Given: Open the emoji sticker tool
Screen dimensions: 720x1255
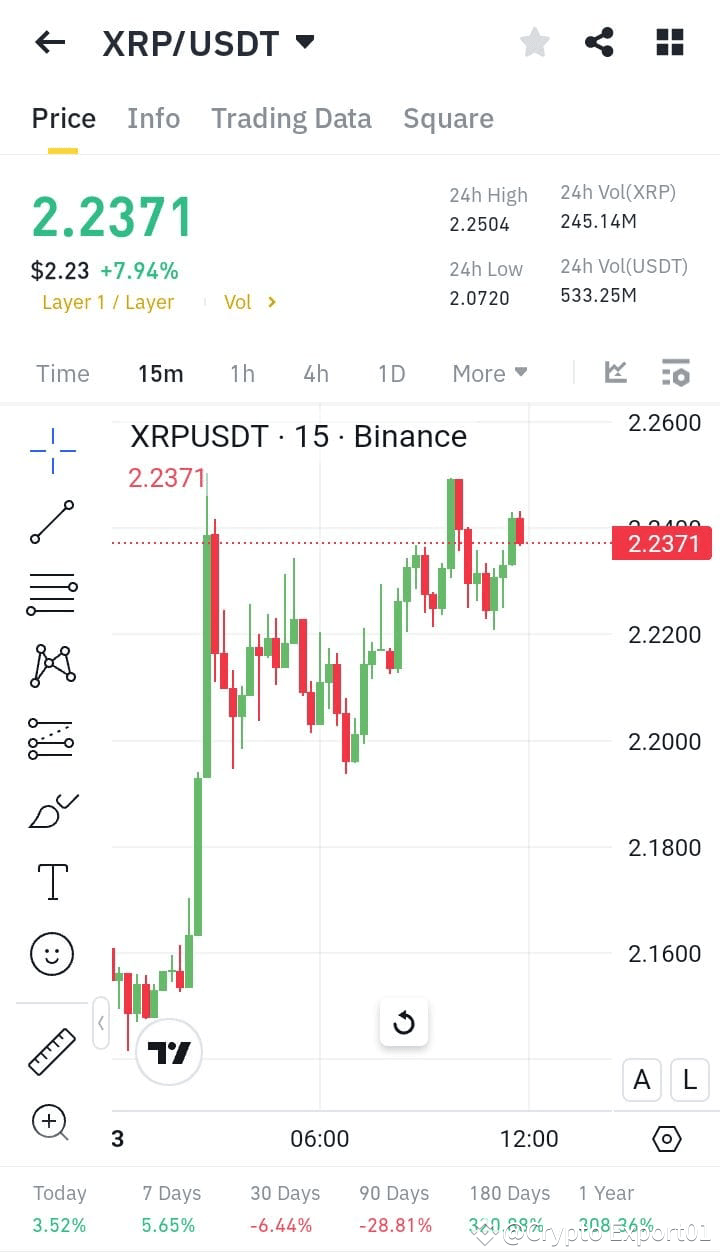Looking at the screenshot, I should pos(51,954).
